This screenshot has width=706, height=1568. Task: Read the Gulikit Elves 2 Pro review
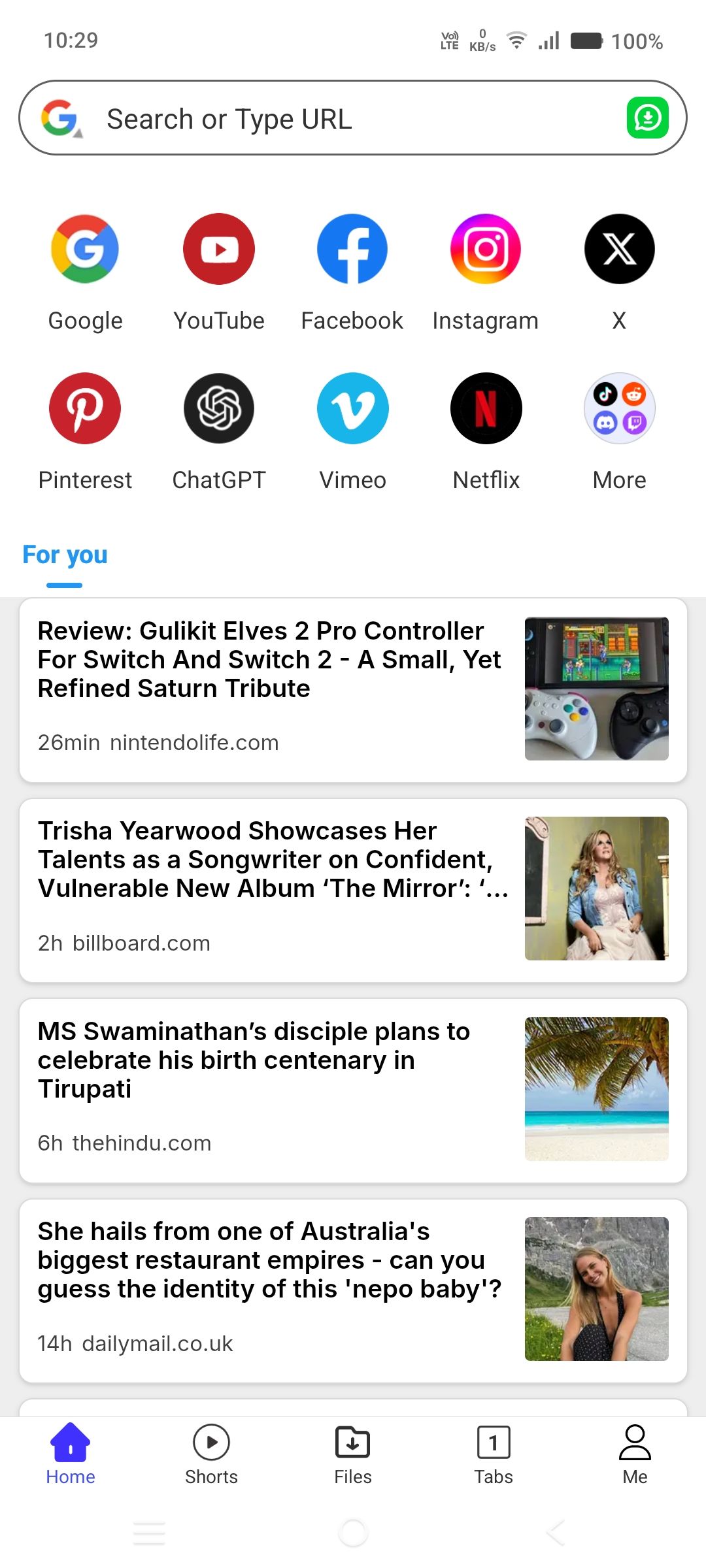click(268, 660)
